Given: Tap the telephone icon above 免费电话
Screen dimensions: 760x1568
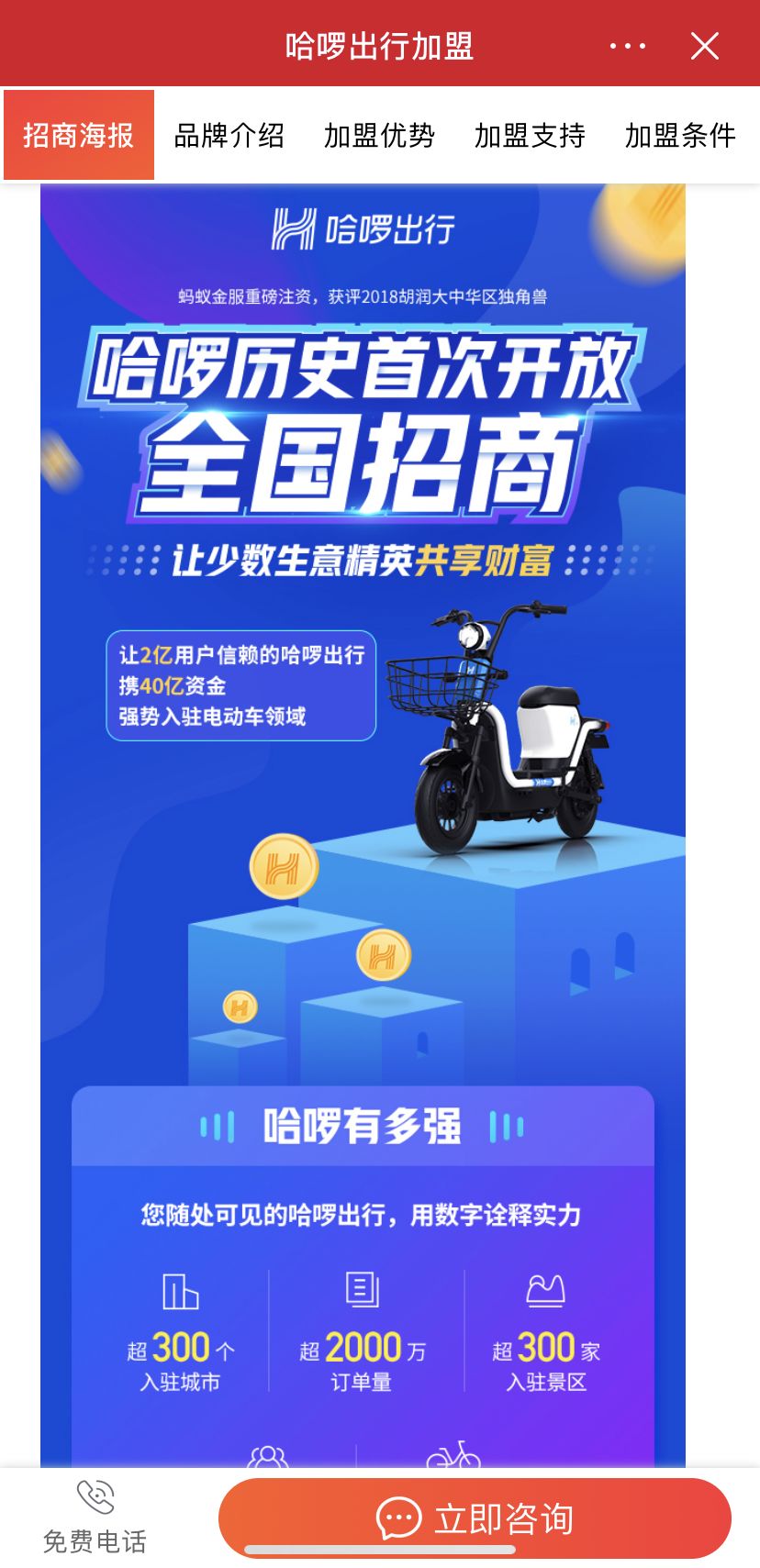Looking at the screenshot, I should [x=95, y=1494].
